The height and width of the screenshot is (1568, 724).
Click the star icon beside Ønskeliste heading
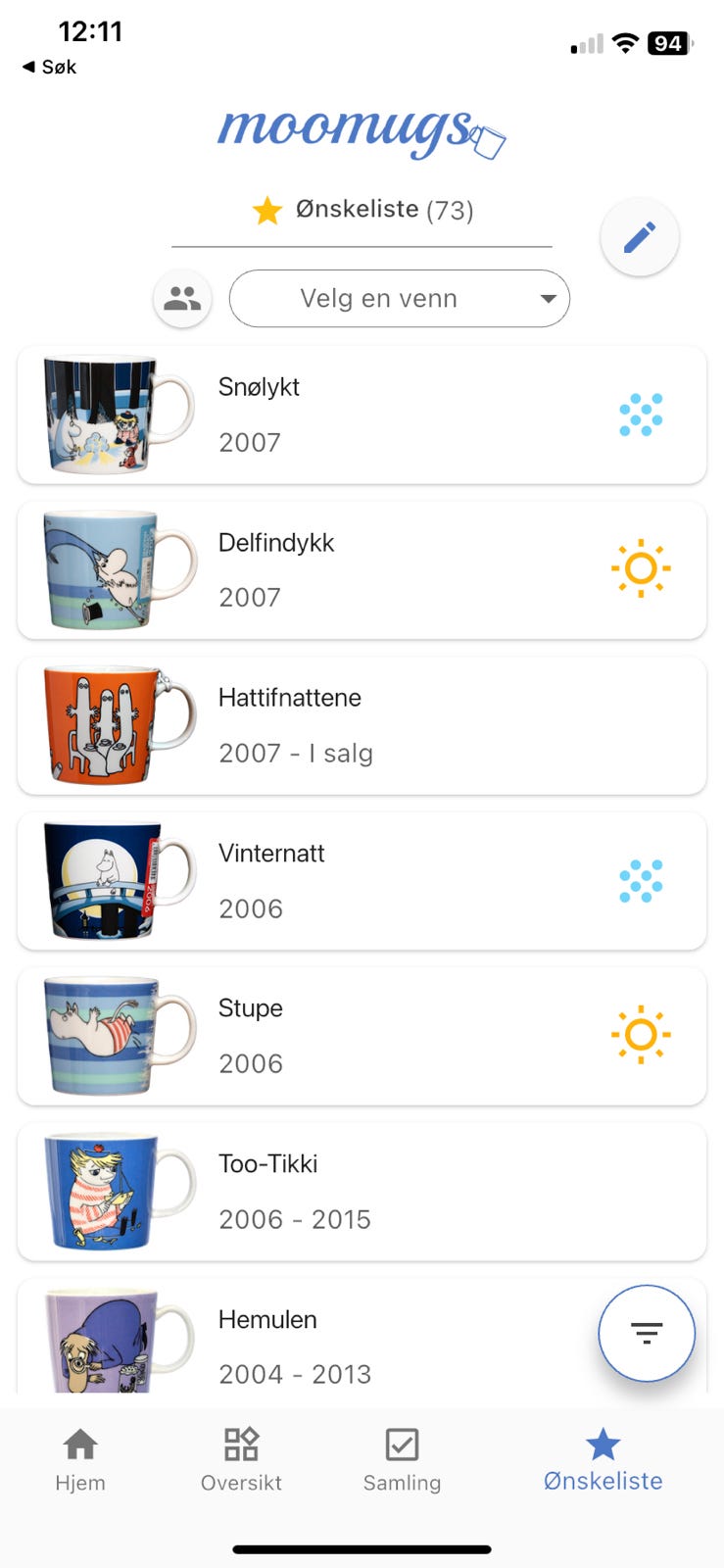coord(265,208)
